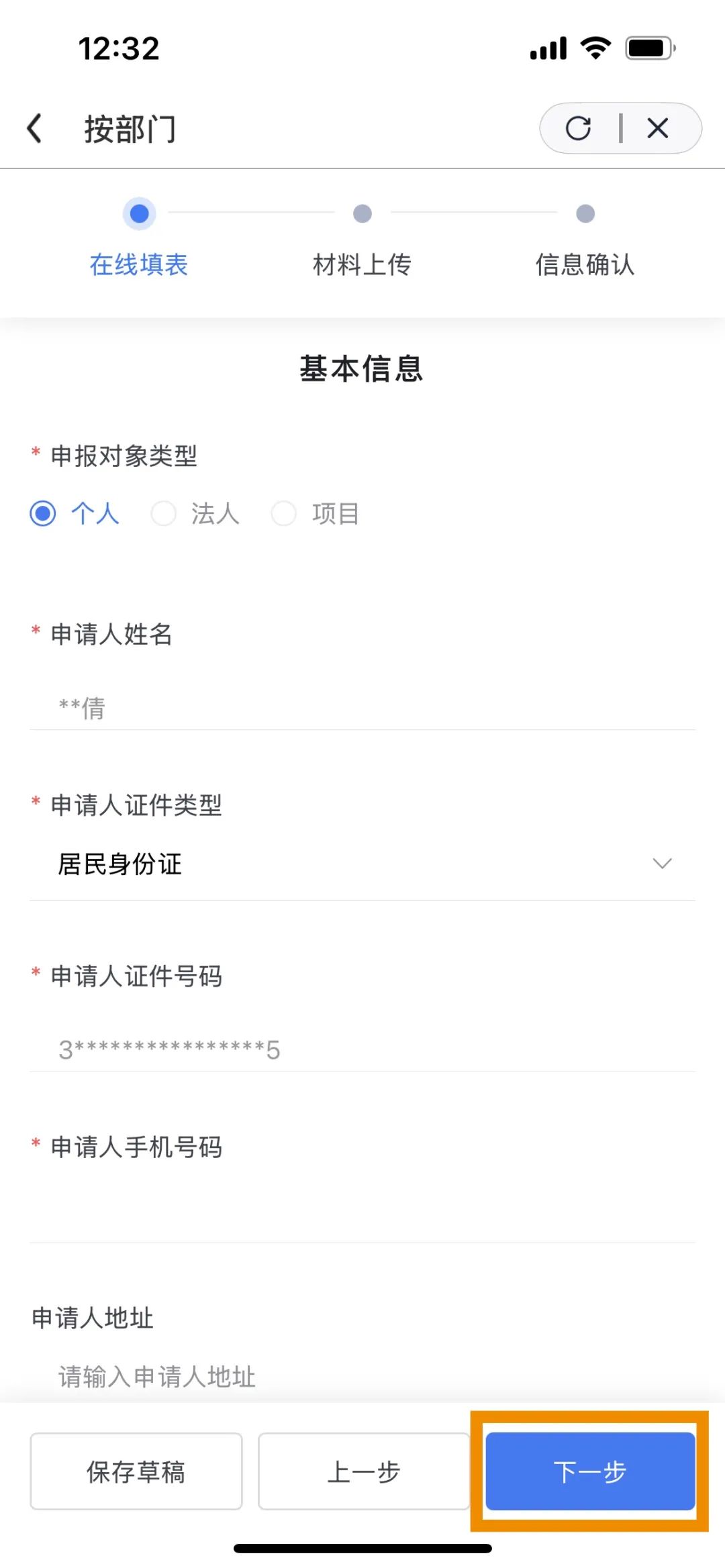Go to previous step with 上一步

coord(363,1471)
